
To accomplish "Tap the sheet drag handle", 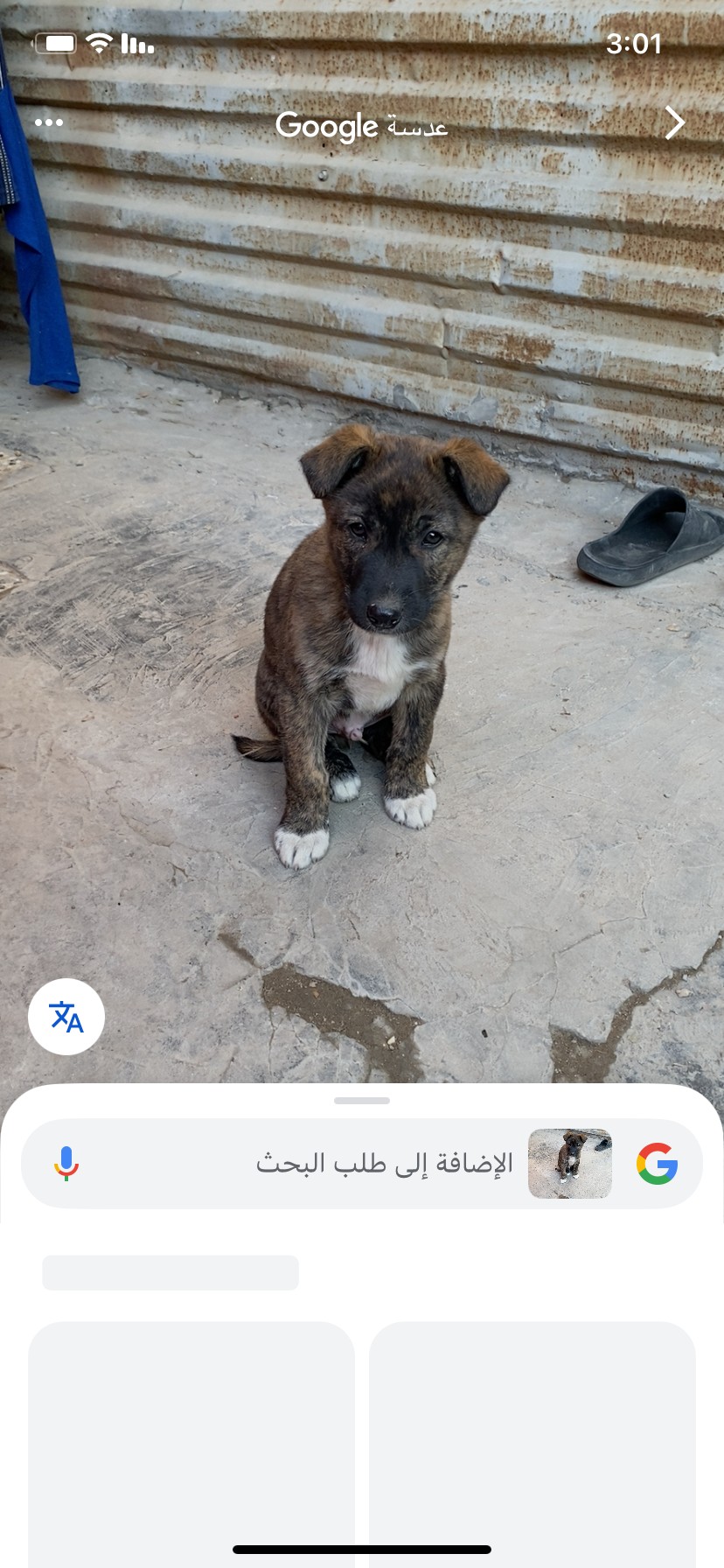I will [x=362, y=1101].
